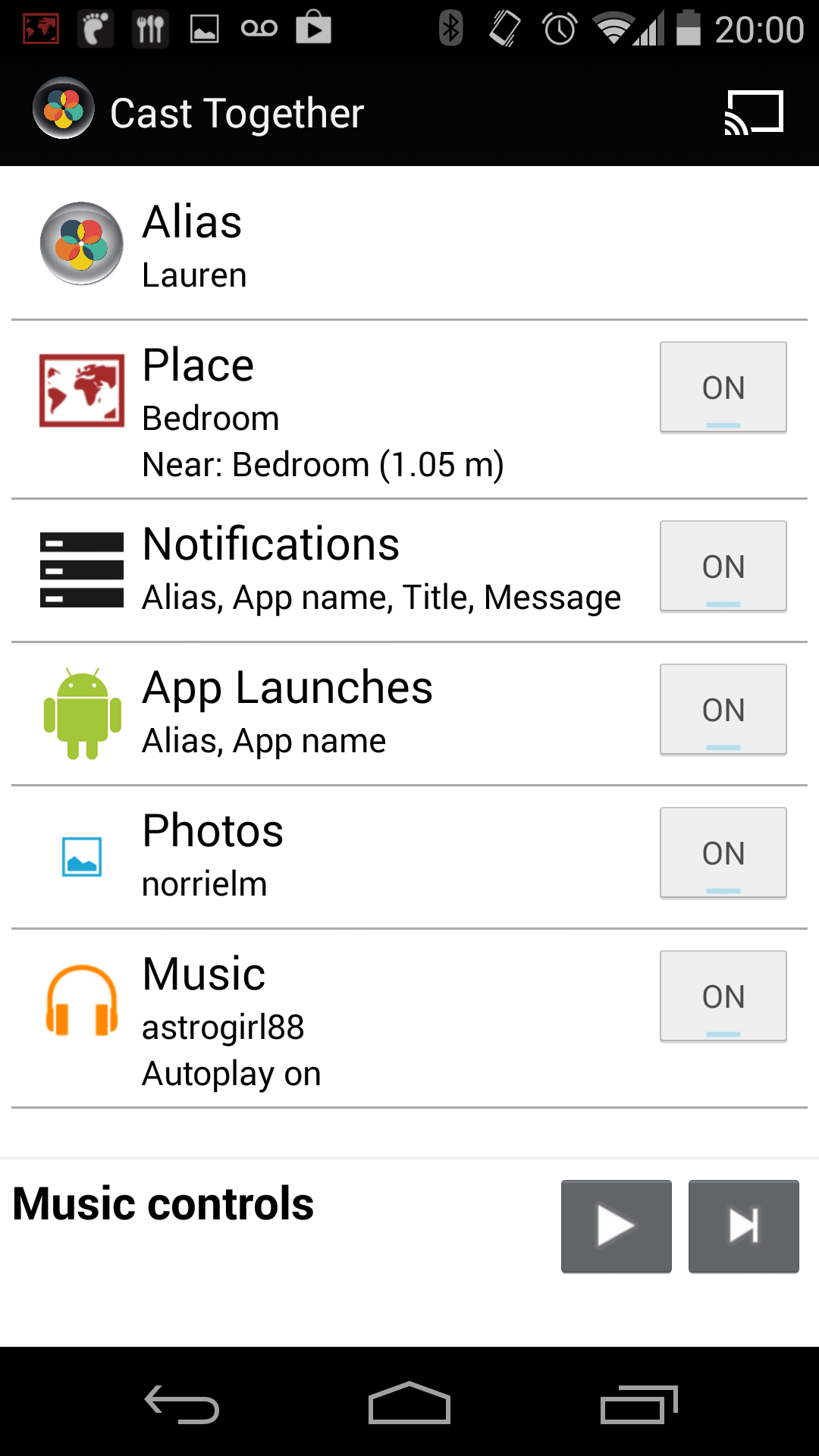Go to the home screen
Image resolution: width=819 pixels, height=1456 pixels.
409,1403
